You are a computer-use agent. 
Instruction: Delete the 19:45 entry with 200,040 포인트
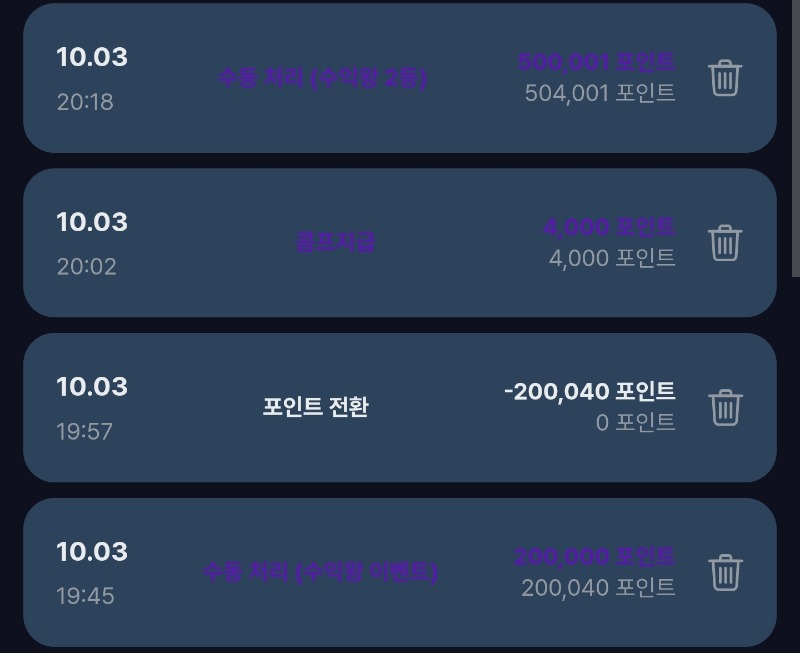[x=725, y=572]
